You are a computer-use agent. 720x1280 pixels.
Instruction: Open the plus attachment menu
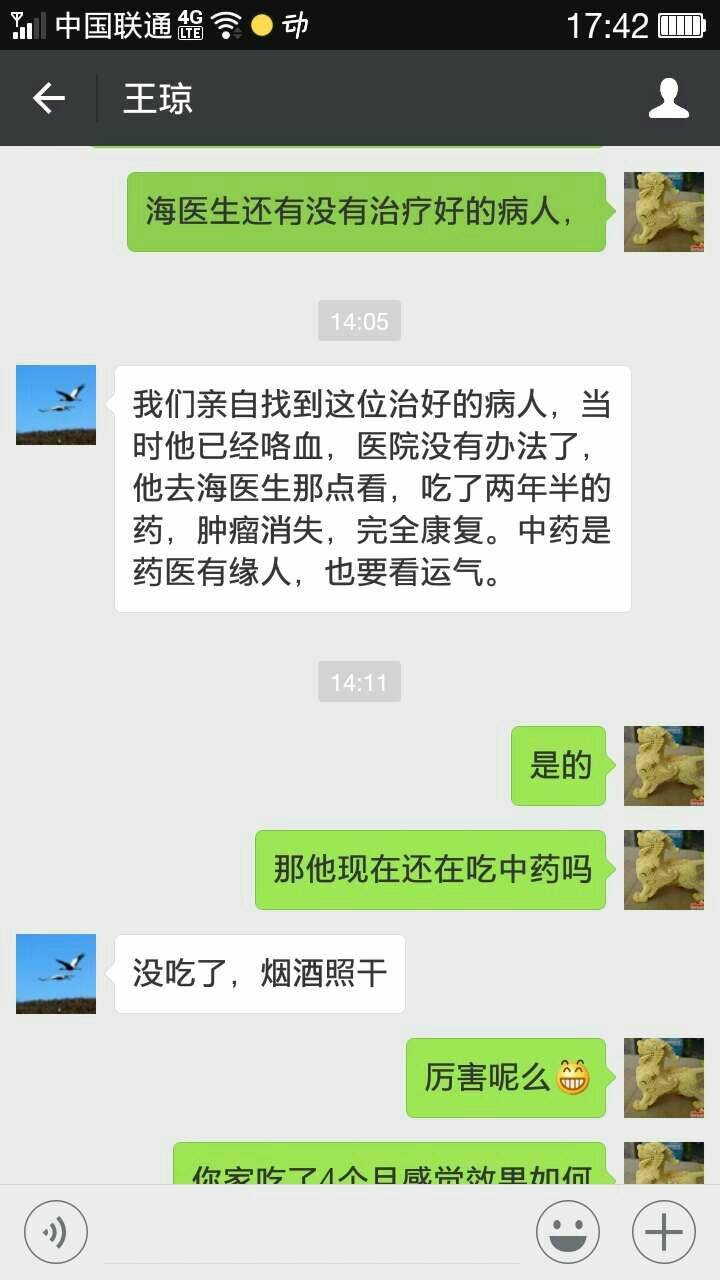click(x=663, y=1231)
